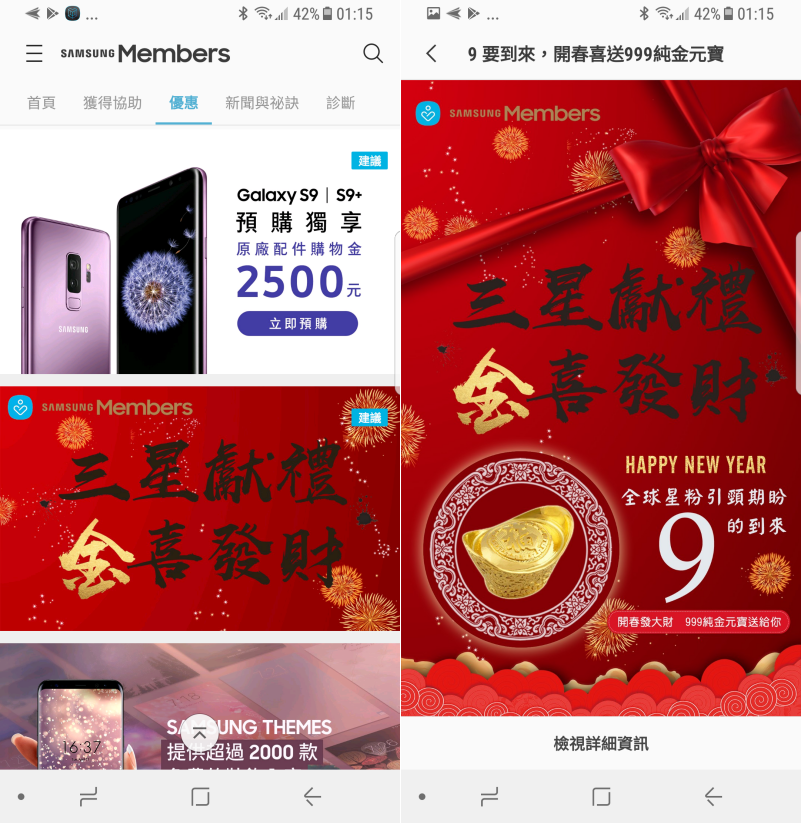Switch to the 獲得協助 tab
The height and width of the screenshot is (823, 801).
pos(112,103)
